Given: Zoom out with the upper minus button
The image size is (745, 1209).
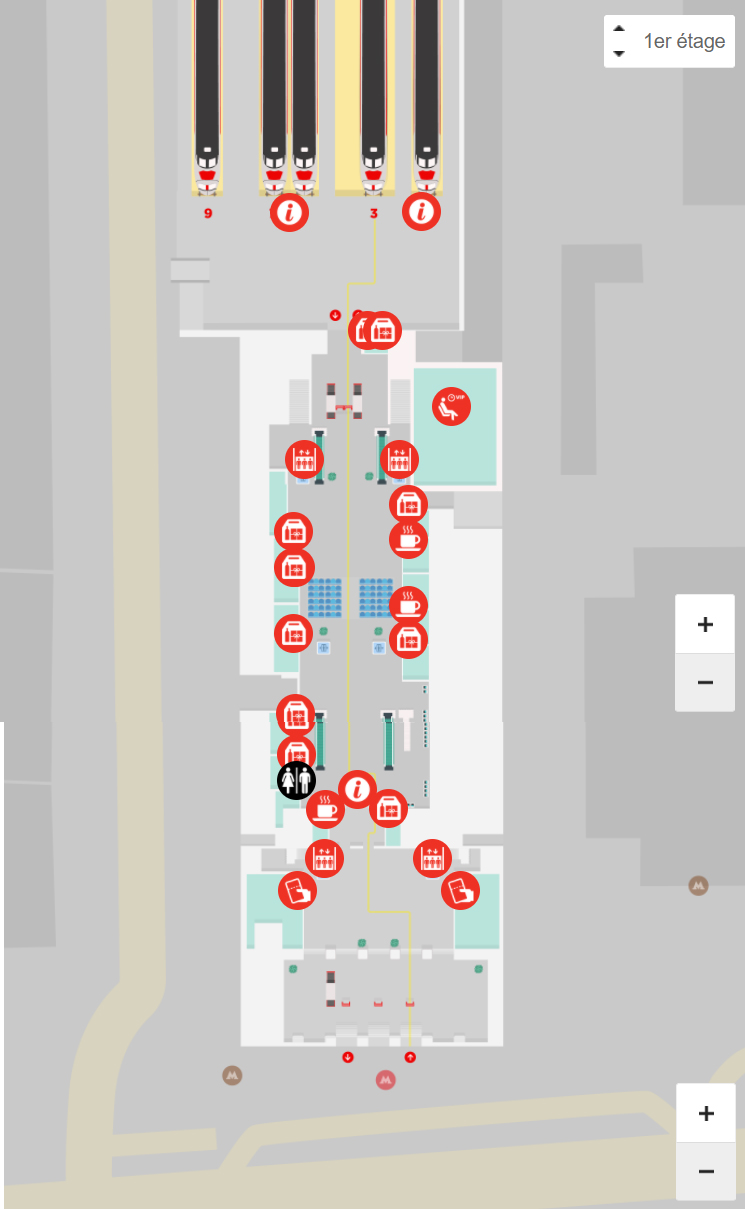Looking at the screenshot, I should pos(705,683).
